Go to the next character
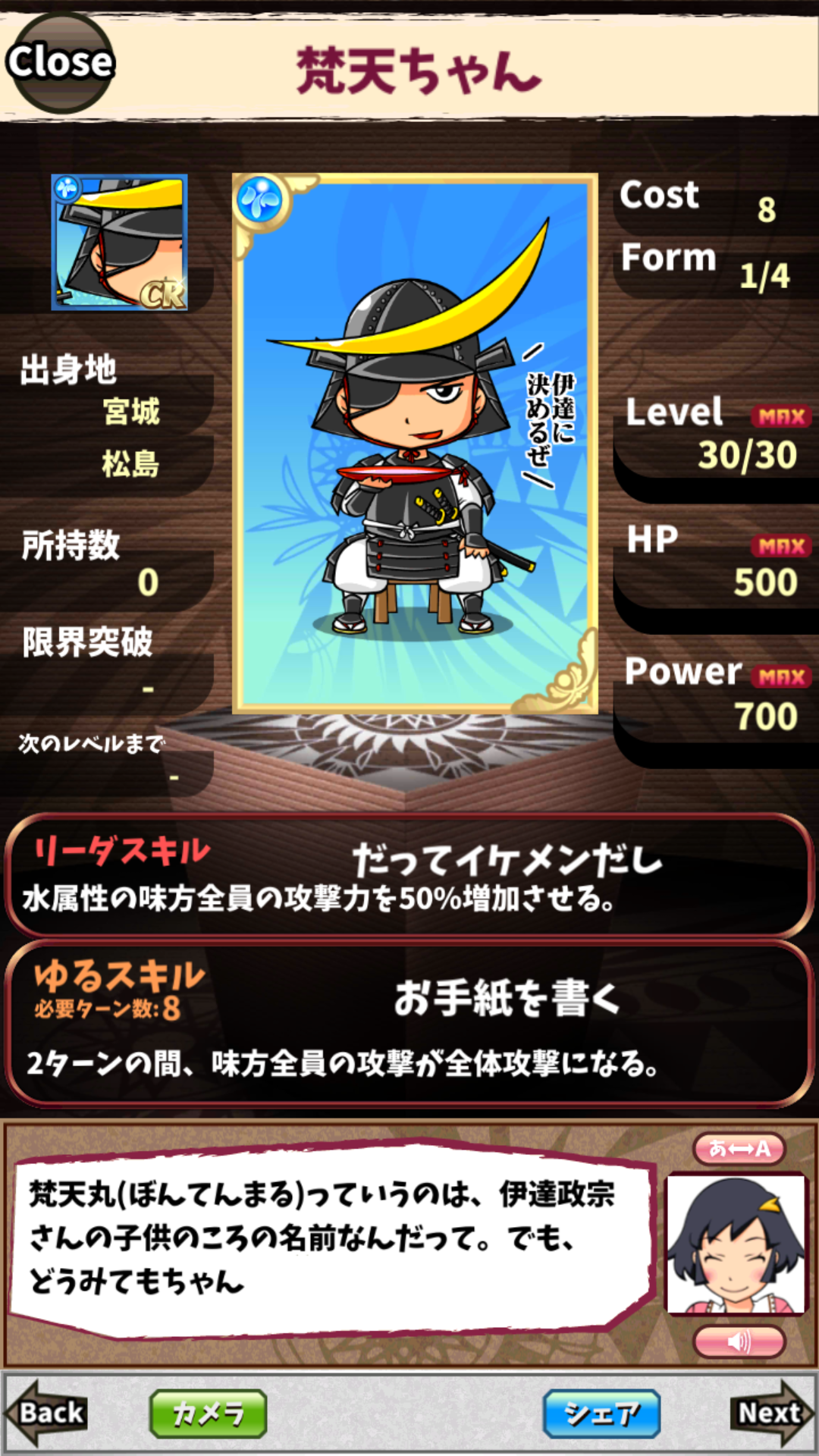 [x=771, y=1413]
